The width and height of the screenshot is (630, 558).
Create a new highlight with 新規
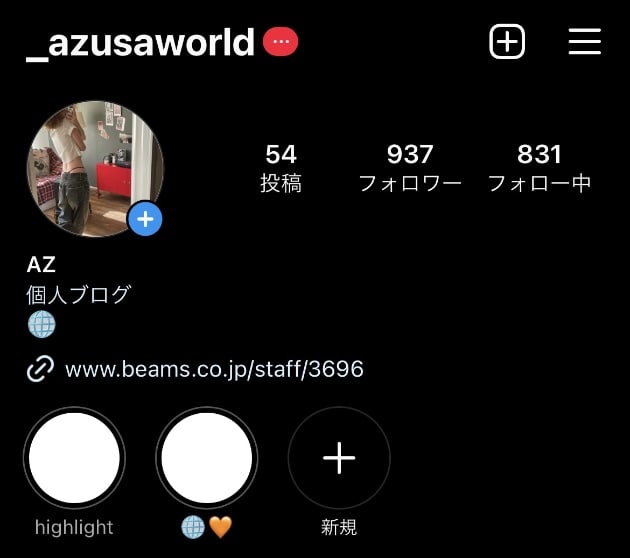pyautogui.click(x=339, y=458)
